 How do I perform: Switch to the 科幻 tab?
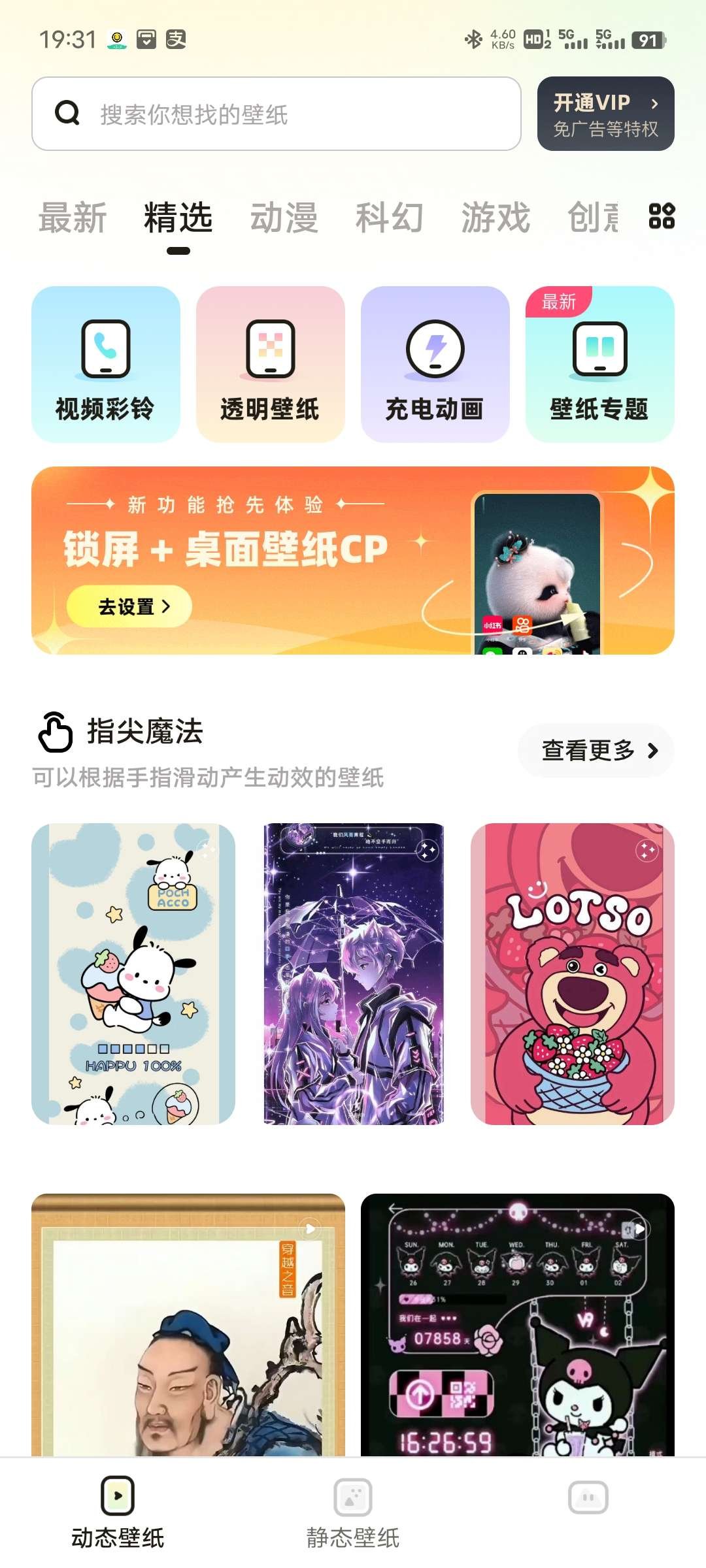(390, 218)
